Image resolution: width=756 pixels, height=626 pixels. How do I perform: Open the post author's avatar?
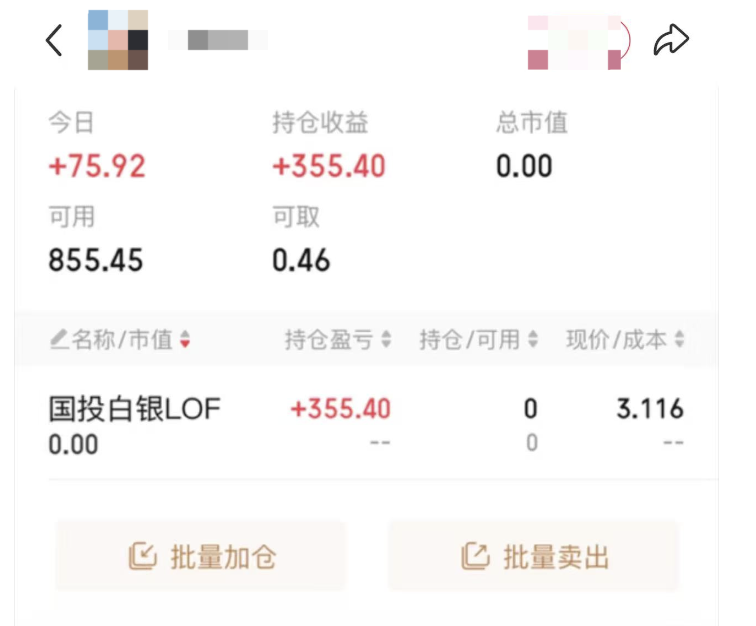tap(118, 40)
